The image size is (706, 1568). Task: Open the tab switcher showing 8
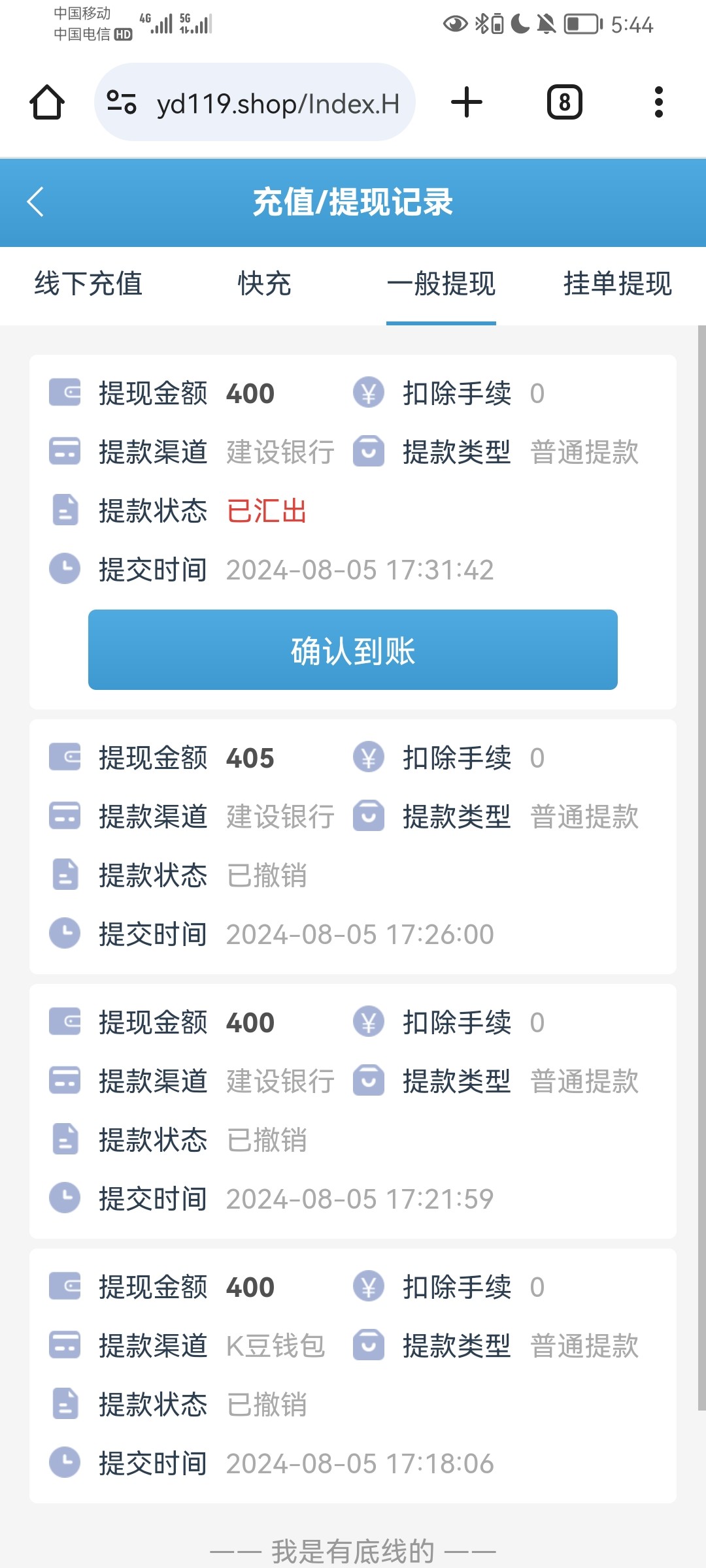(x=565, y=103)
